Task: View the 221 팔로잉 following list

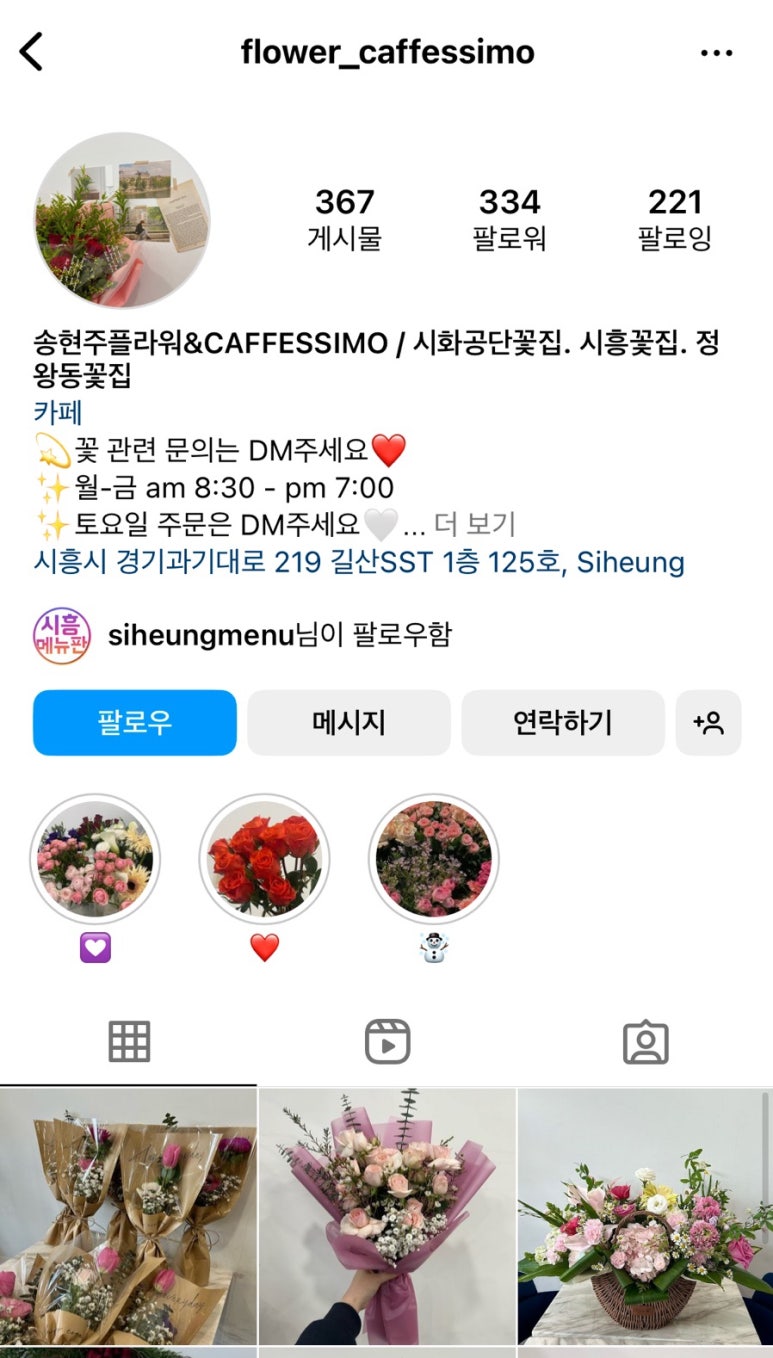Action: point(674,219)
